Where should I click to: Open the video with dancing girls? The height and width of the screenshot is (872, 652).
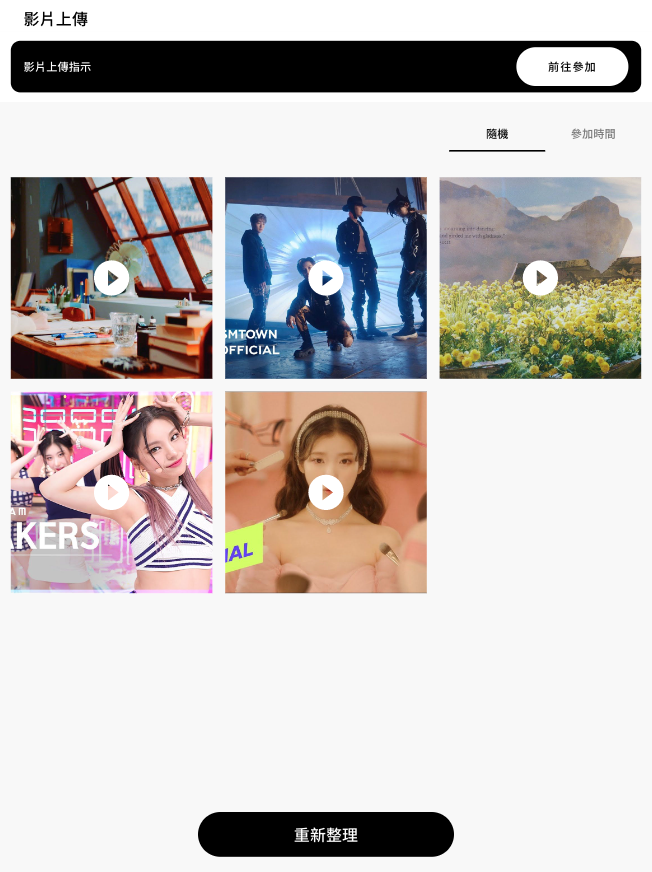pyautogui.click(x=111, y=492)
